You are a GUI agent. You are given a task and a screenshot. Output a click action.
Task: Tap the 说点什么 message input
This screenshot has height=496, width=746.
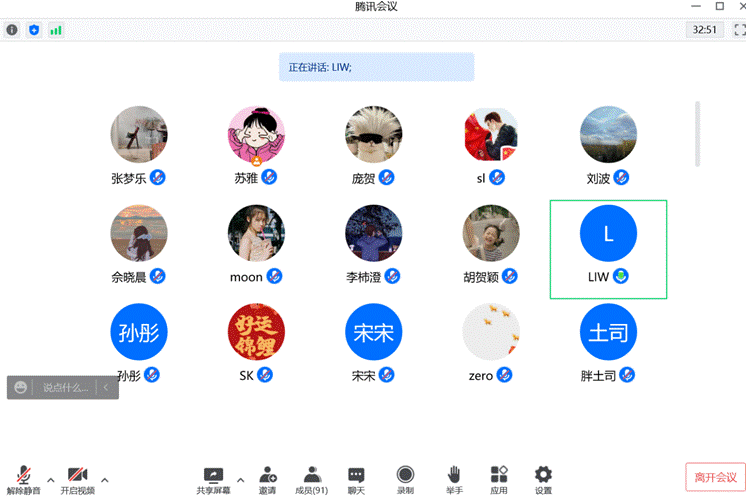65,387
